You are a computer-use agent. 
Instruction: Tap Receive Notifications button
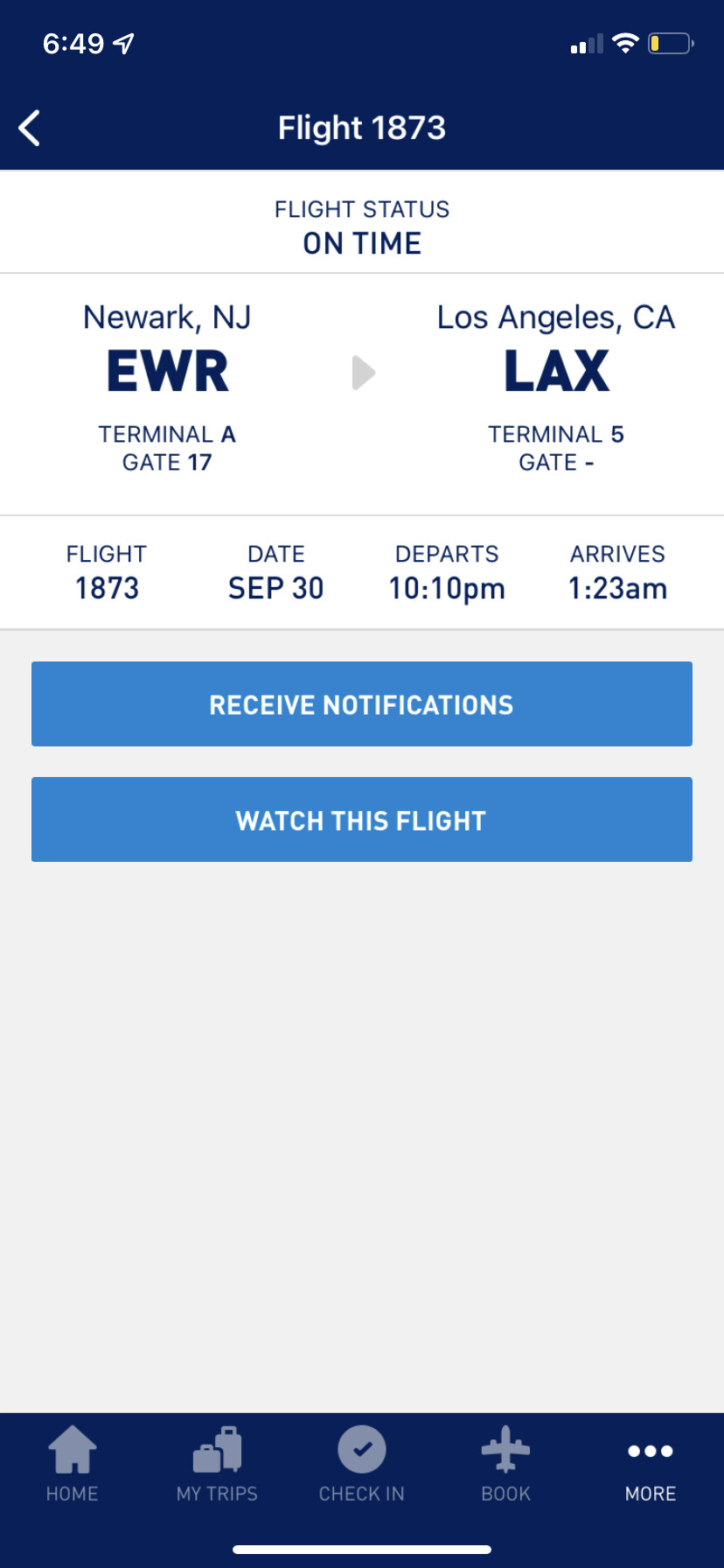click(362, 704)
